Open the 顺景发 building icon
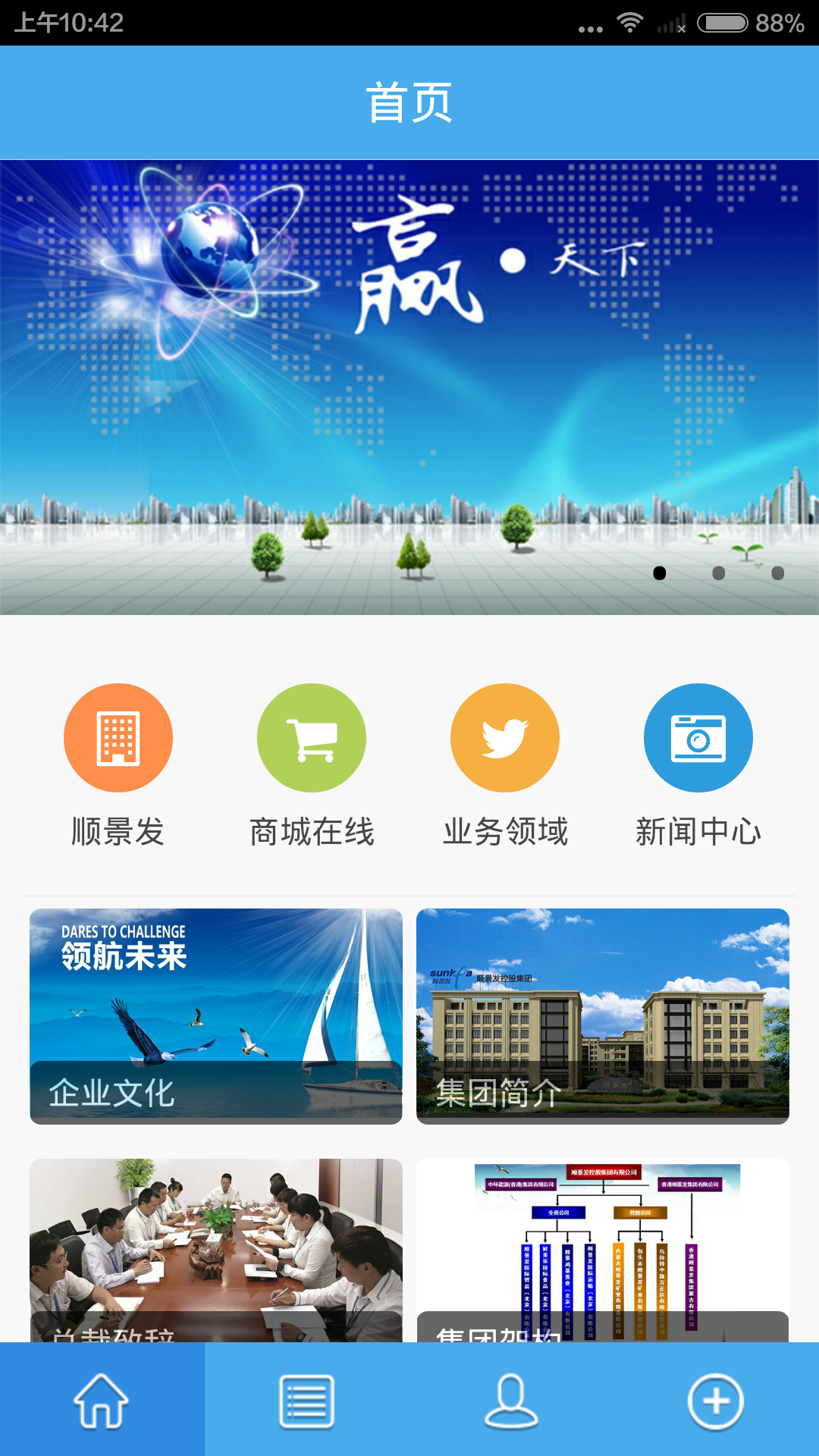The width and height of the screenshot is (819, 1456). (x=118, y=738)
